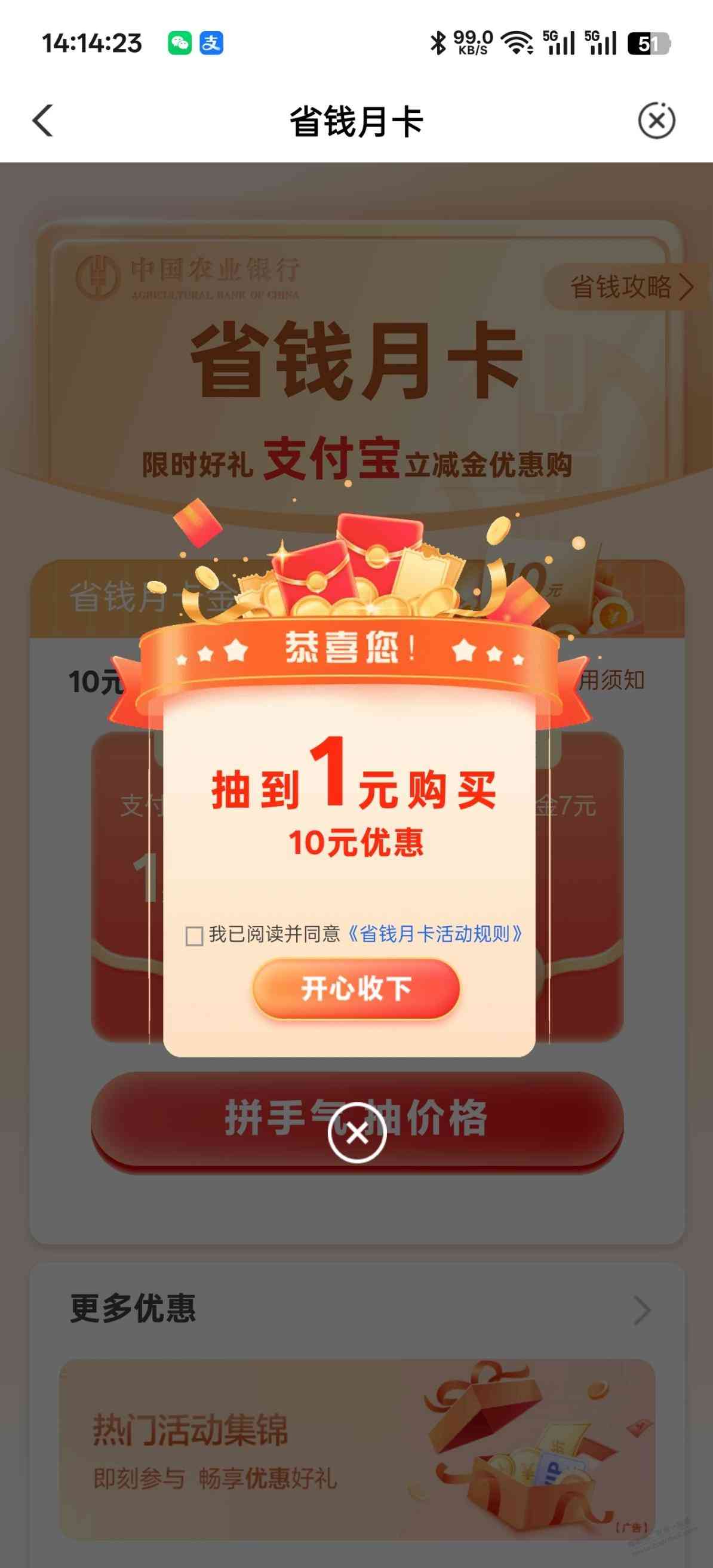Check the 我已阅读并同意 agreement box

193,936
